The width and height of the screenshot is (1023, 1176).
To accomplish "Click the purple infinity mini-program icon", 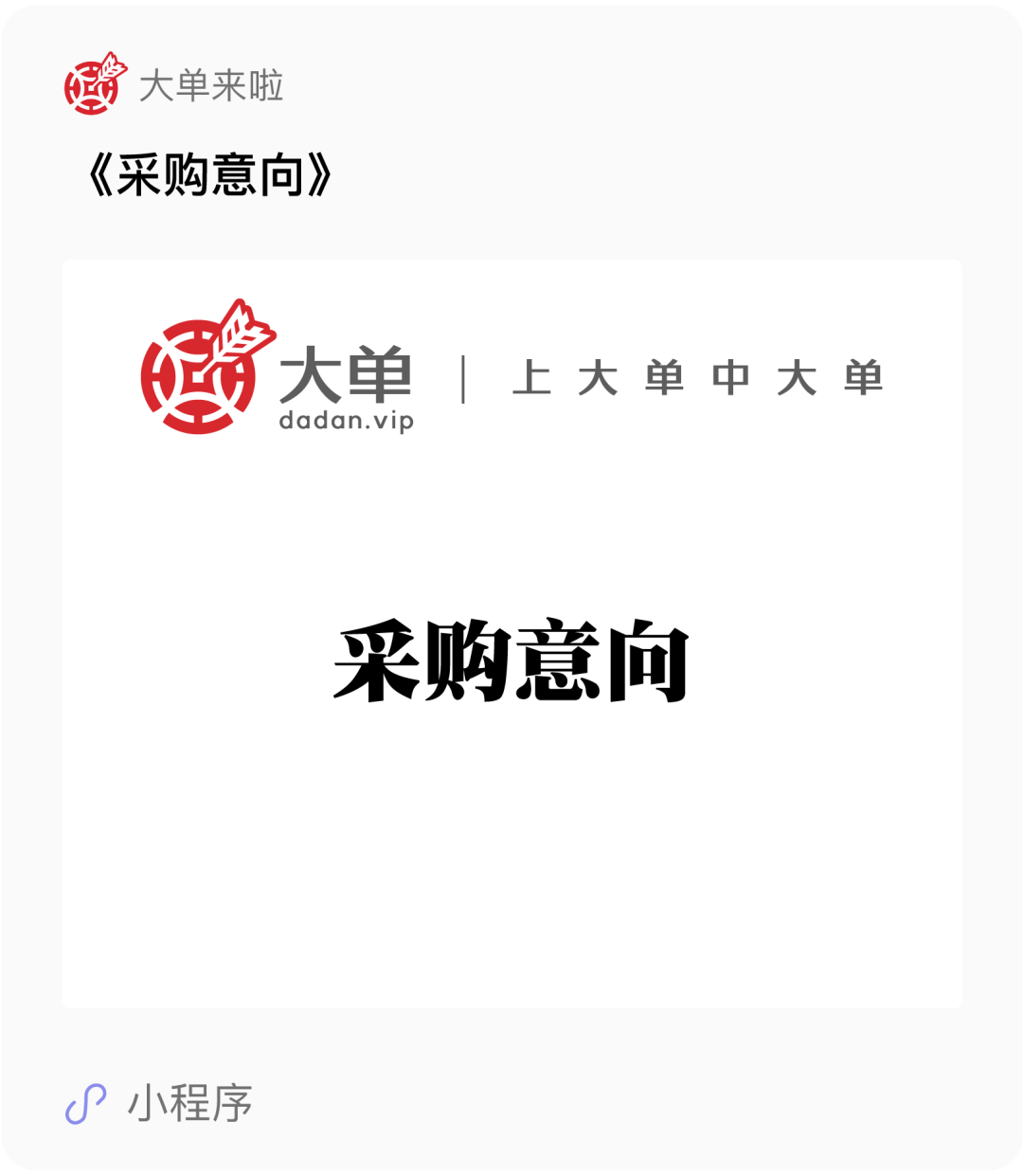I will tap(84, 1102).
